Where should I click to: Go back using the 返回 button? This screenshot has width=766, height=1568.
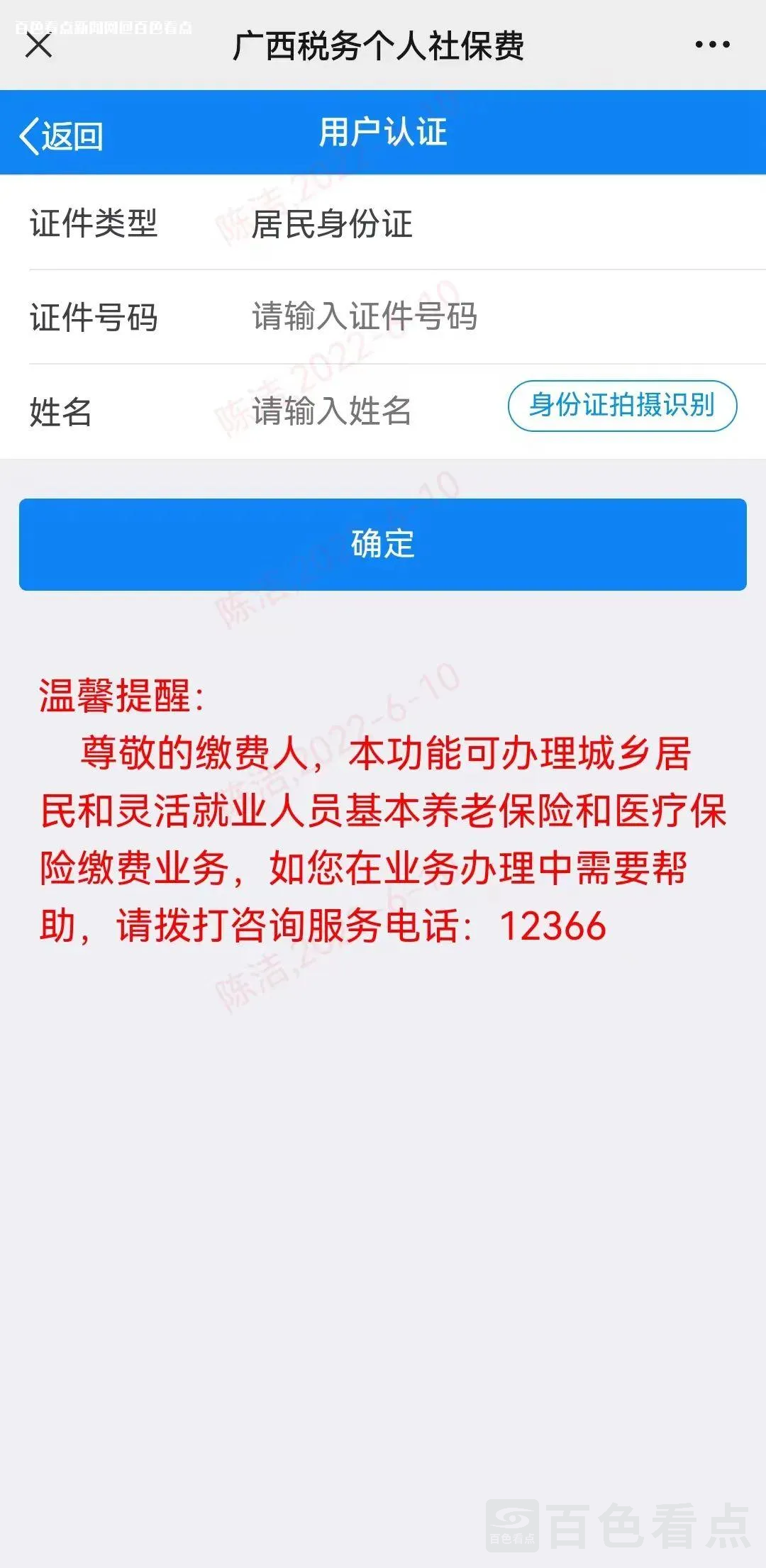point(62,135)
